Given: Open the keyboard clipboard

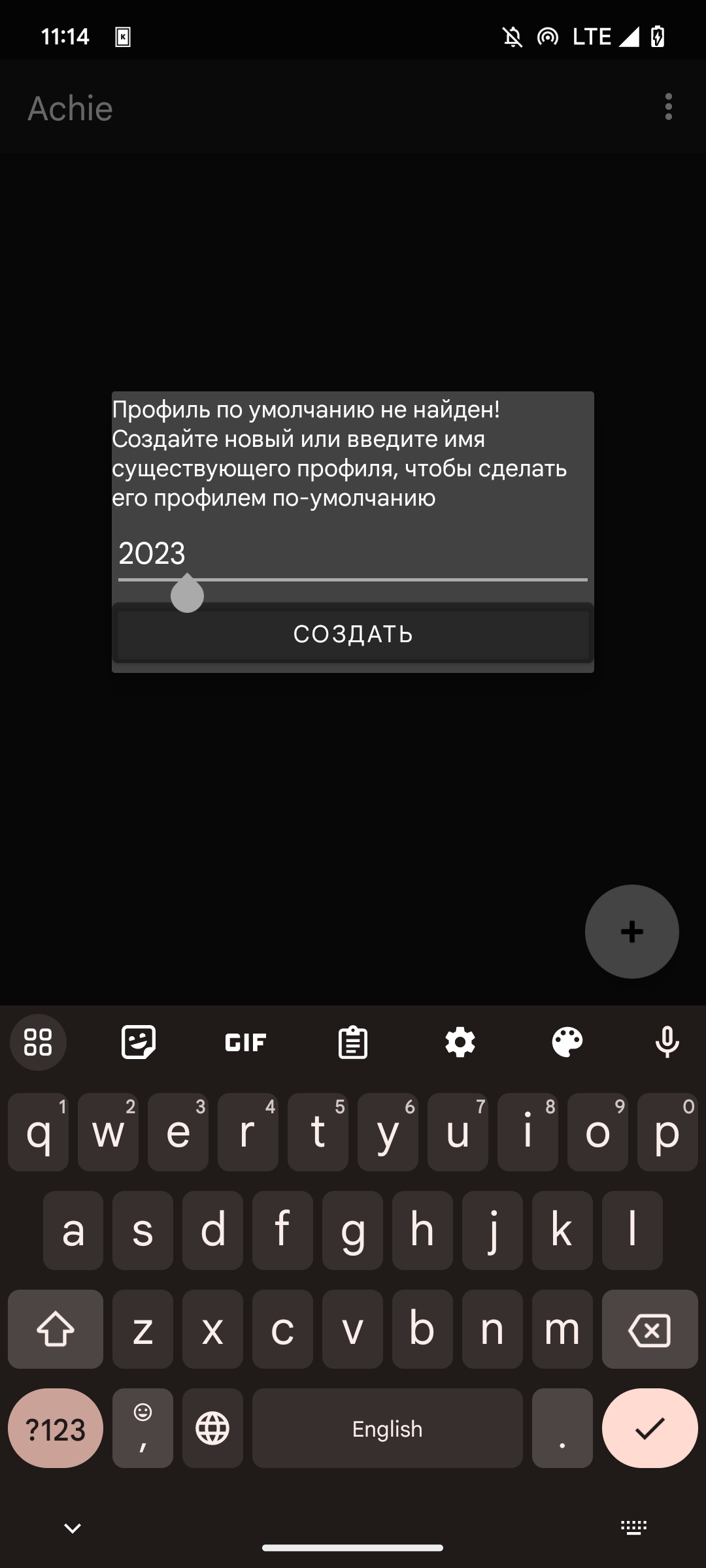Looking at the screenshot, I should (353, 1041).
